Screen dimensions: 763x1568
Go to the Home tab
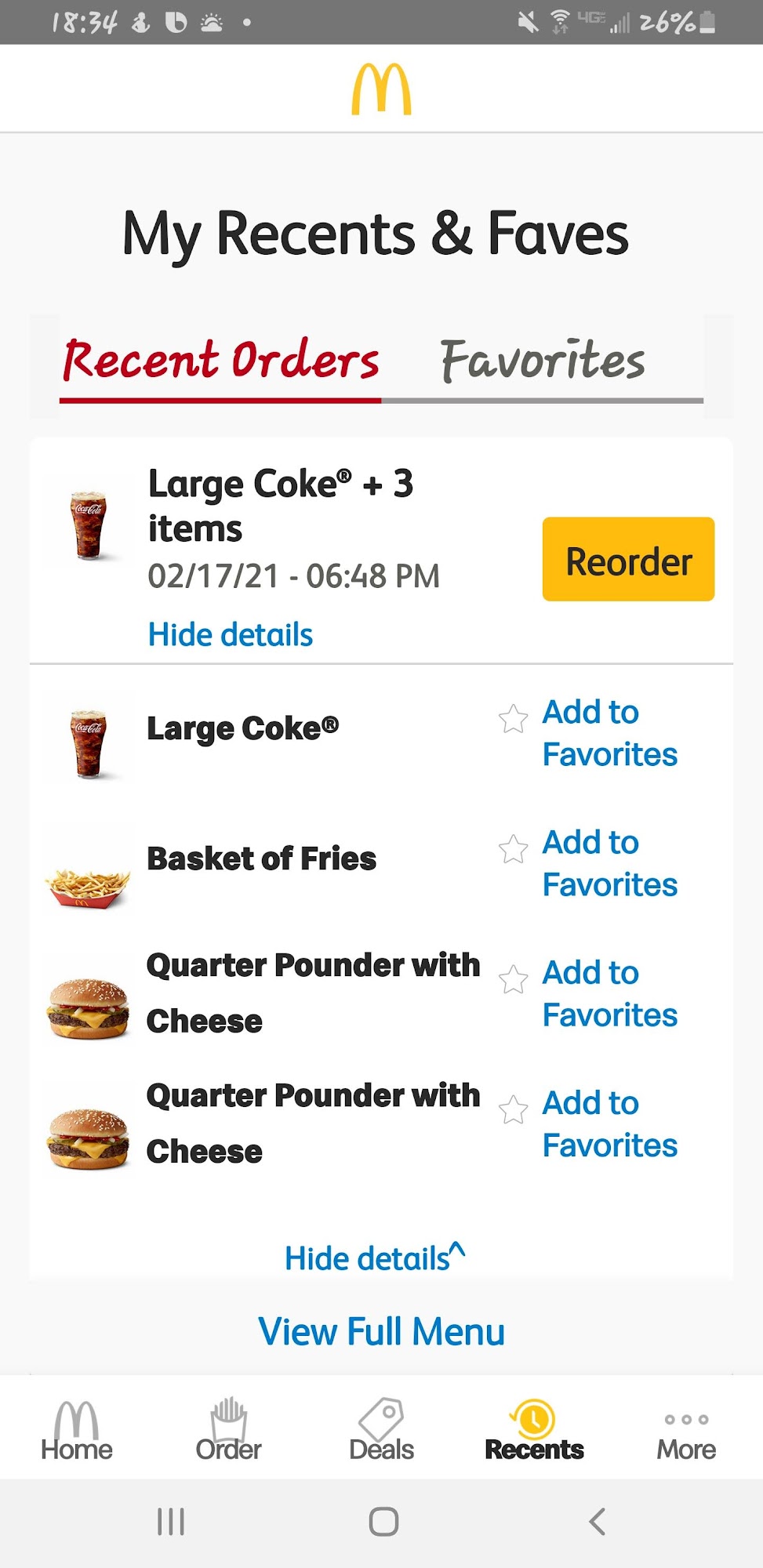(77, 1431)
